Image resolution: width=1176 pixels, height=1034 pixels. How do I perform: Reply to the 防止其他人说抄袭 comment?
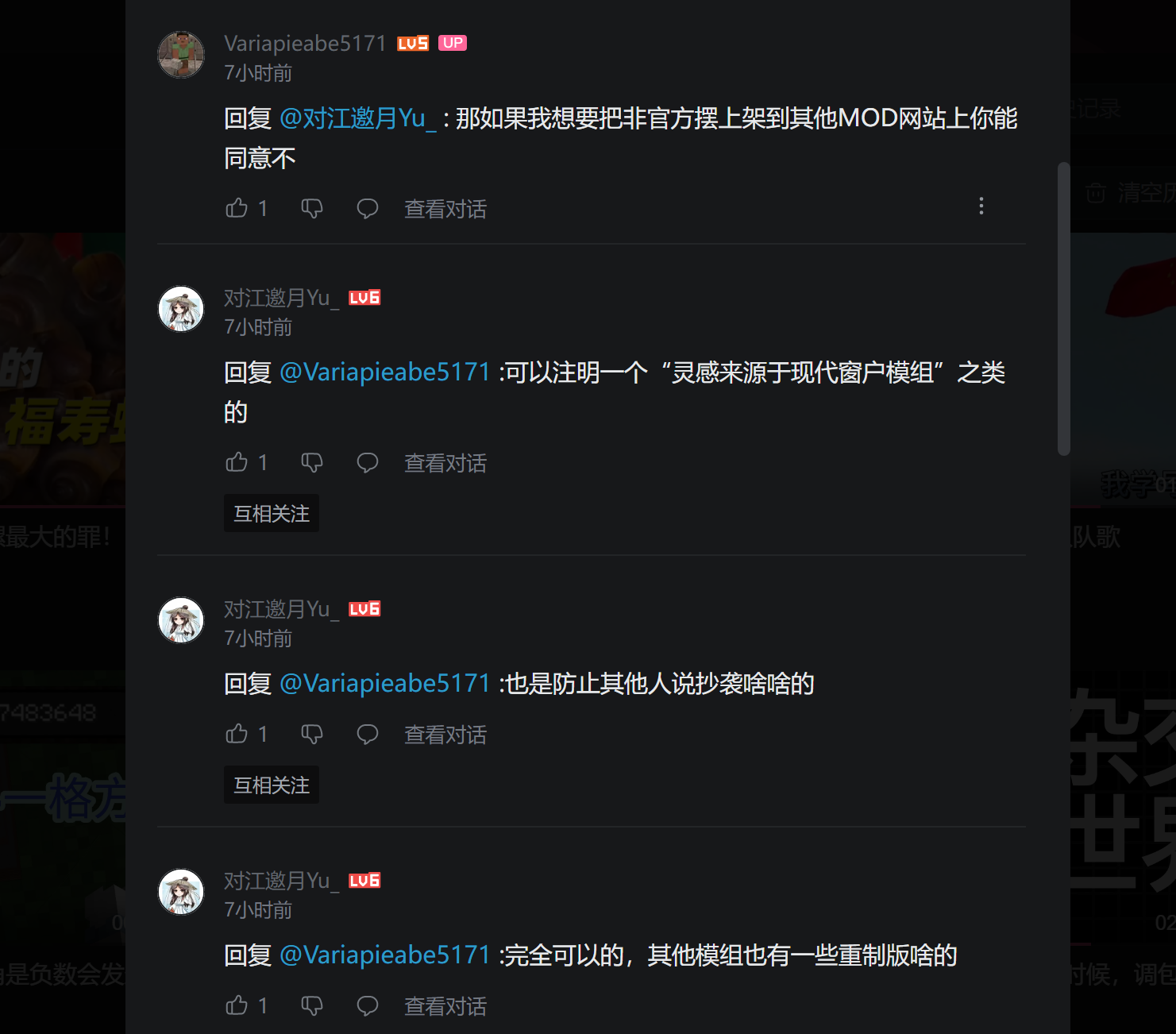coord(367,734)
